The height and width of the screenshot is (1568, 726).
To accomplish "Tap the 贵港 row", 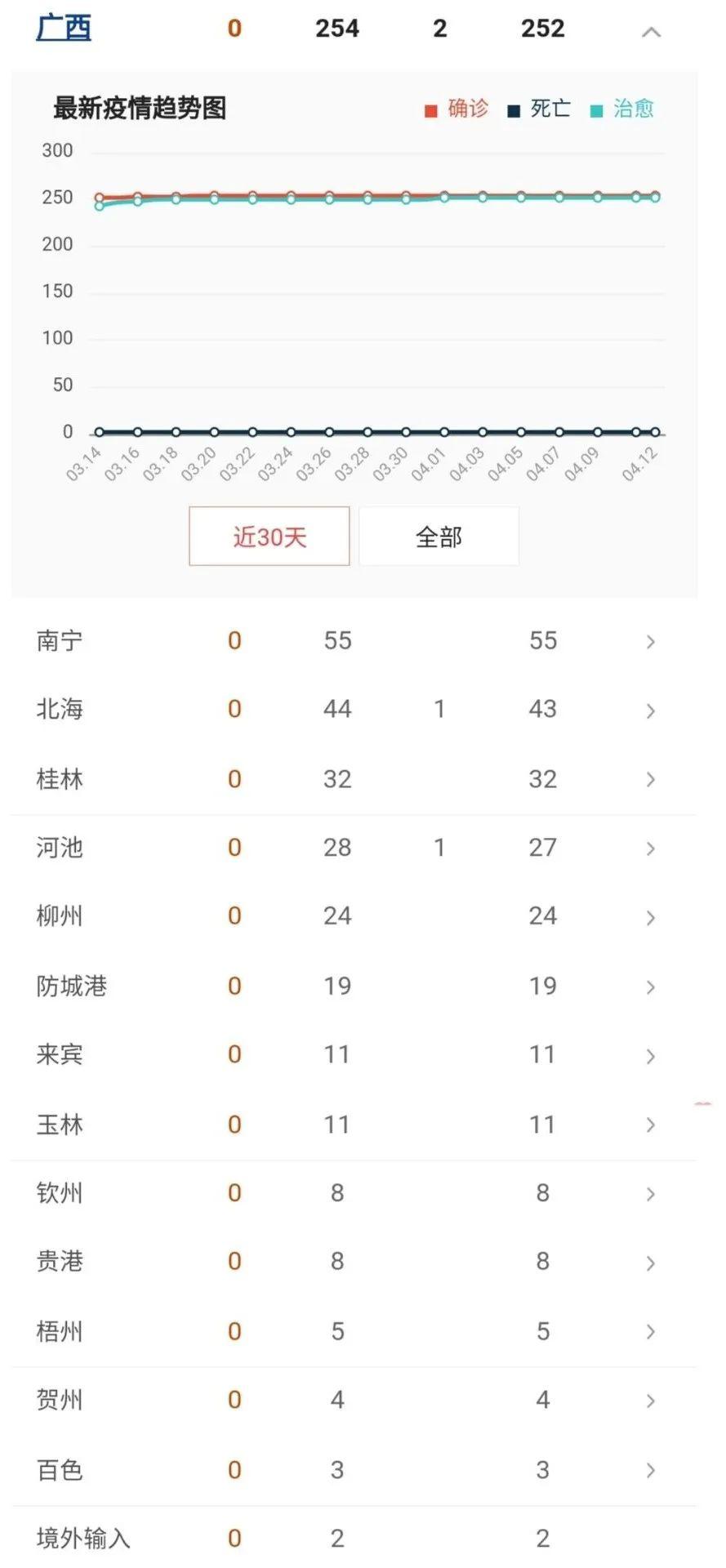I will [354, 1263].
